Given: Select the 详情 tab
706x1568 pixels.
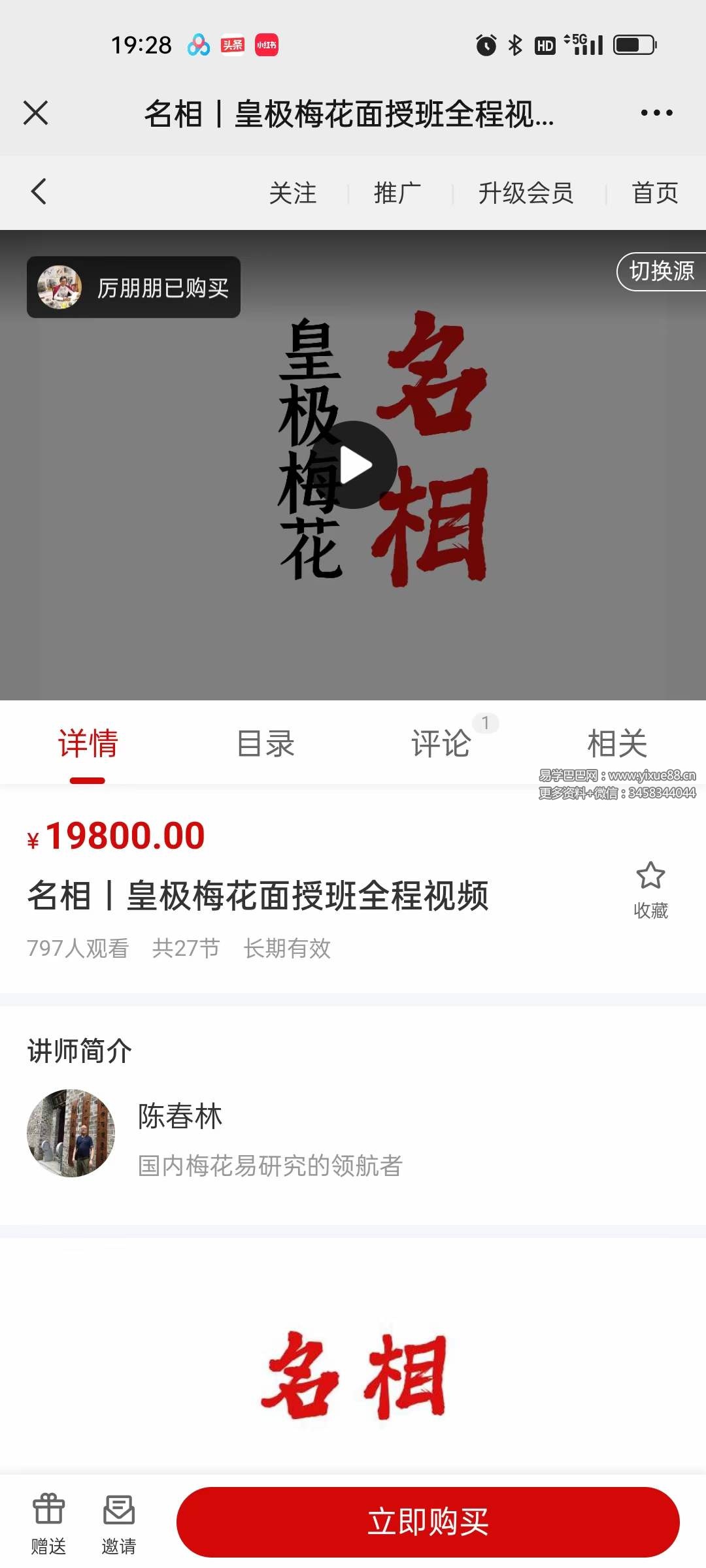Looking at the screenshot, I should [87, 743].
